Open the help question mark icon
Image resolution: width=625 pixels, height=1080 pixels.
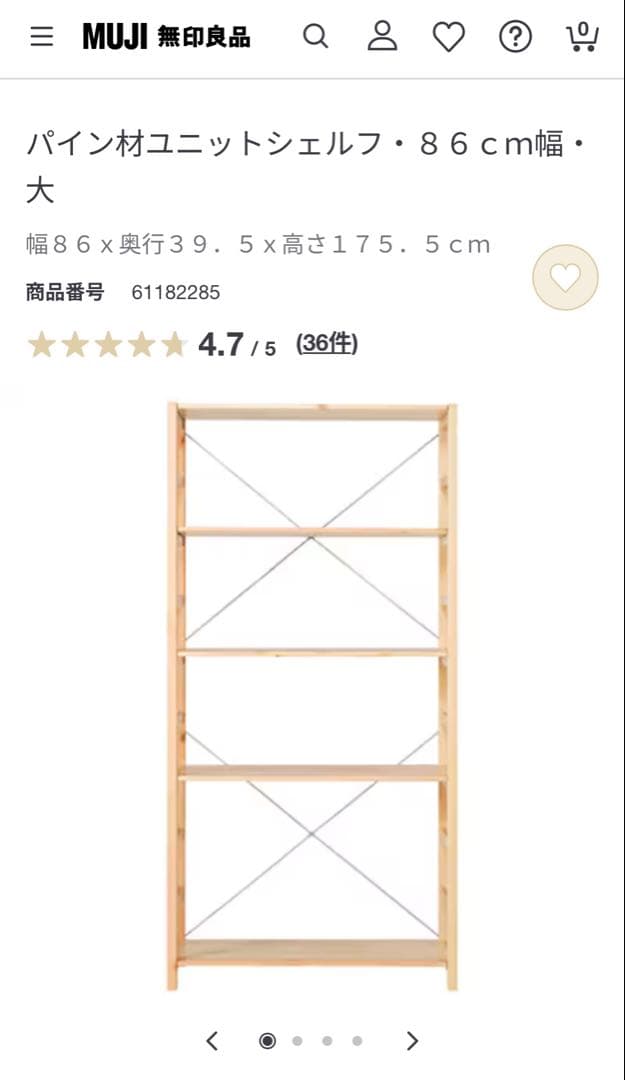(x=515, y=38)
